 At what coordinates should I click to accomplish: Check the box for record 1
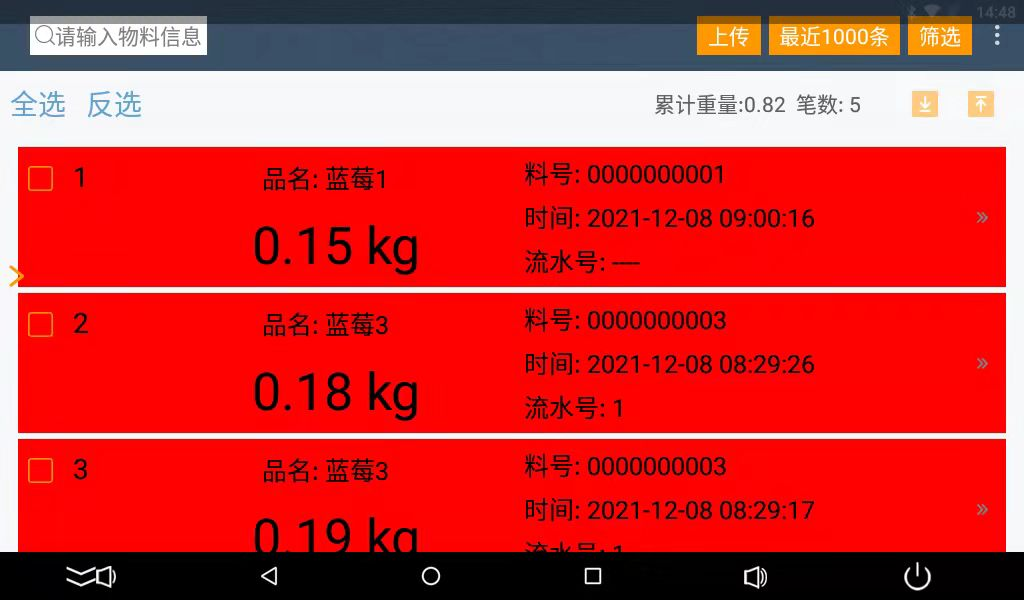point(40,179)
